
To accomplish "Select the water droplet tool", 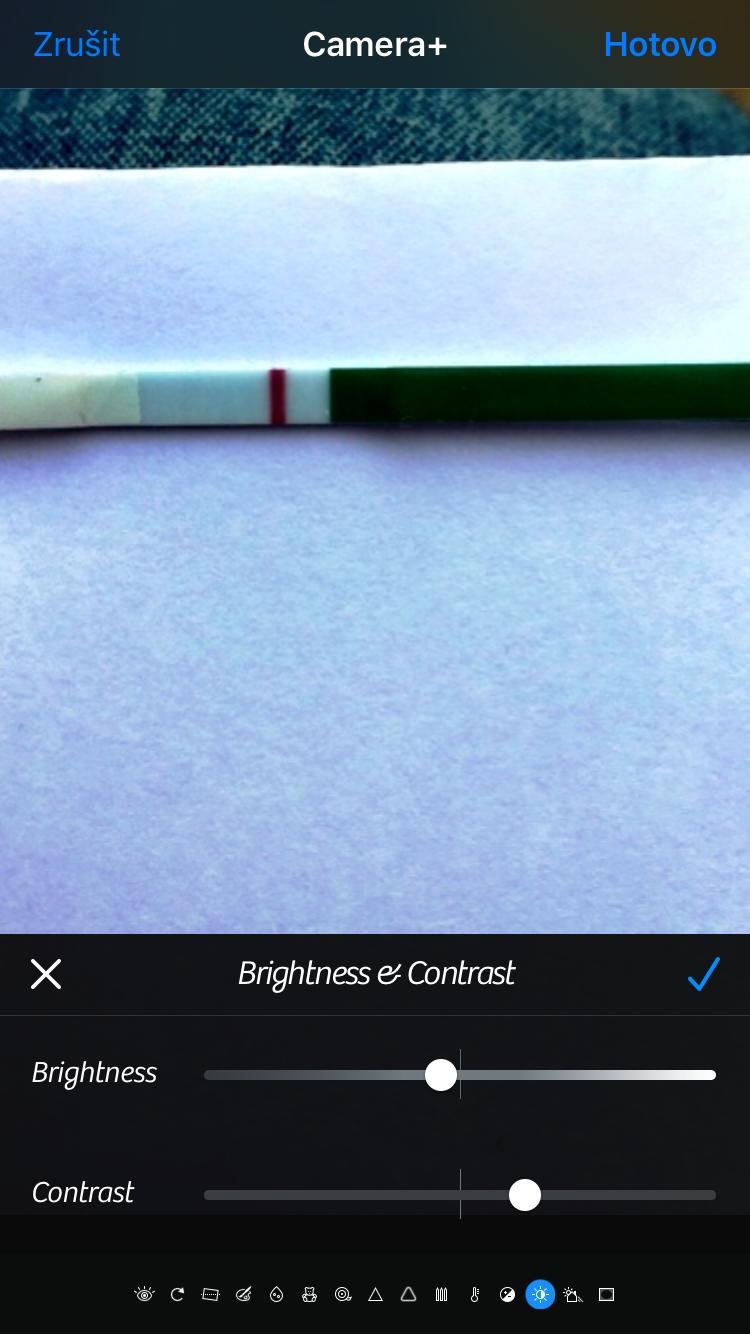I will (276, 1294).
